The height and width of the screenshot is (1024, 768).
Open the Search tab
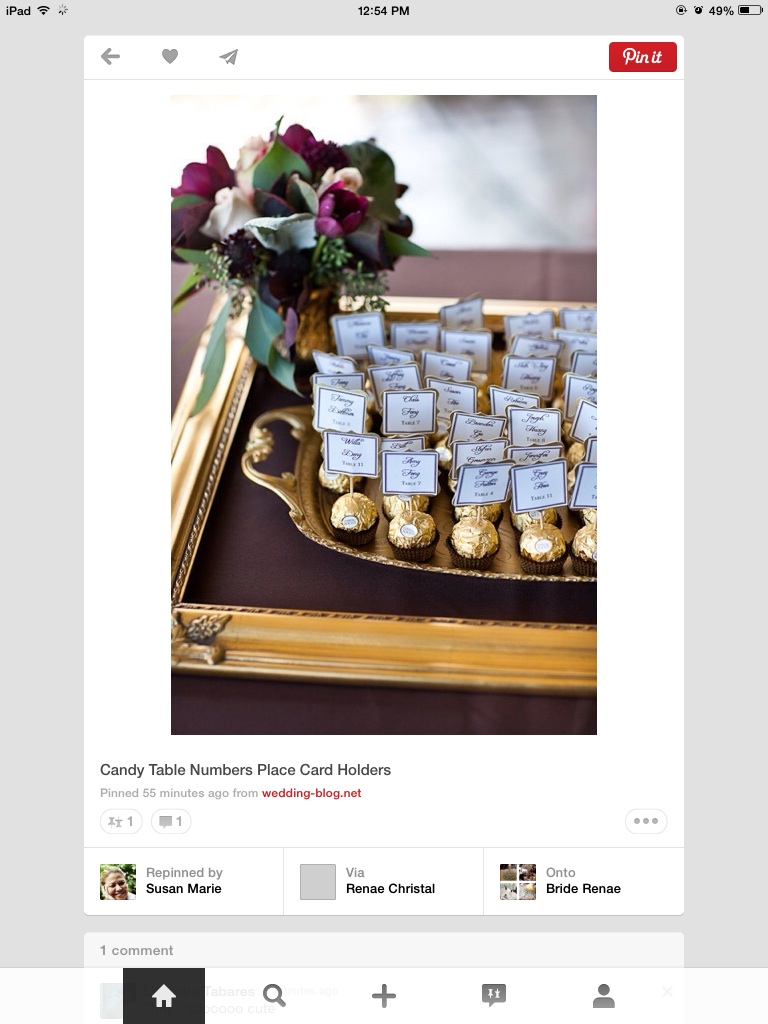pos(274,995)
